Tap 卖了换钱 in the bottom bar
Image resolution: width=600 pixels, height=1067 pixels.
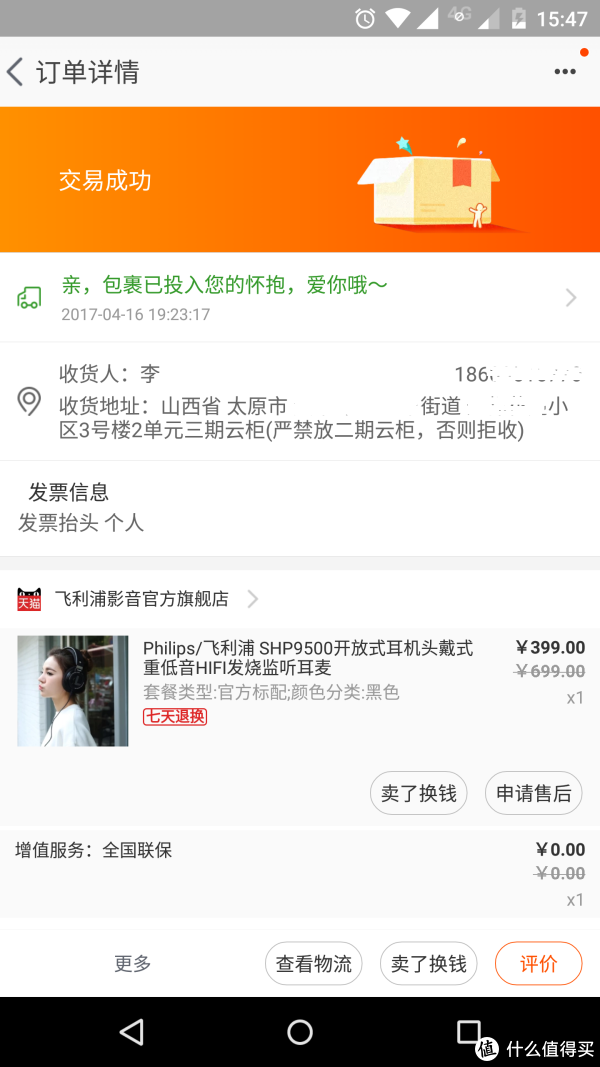pos(428,964)
